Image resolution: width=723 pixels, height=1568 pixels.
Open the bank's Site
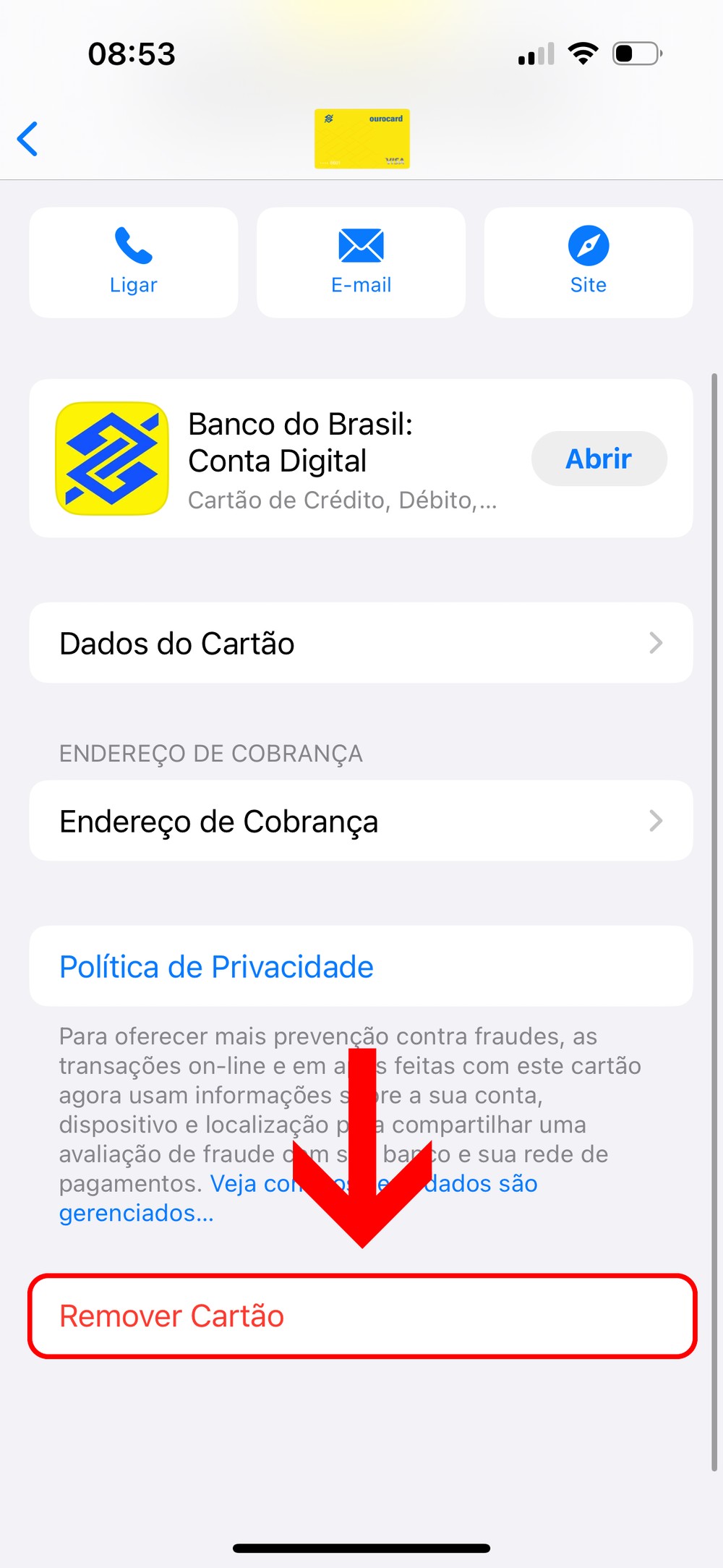click(588, 262)
